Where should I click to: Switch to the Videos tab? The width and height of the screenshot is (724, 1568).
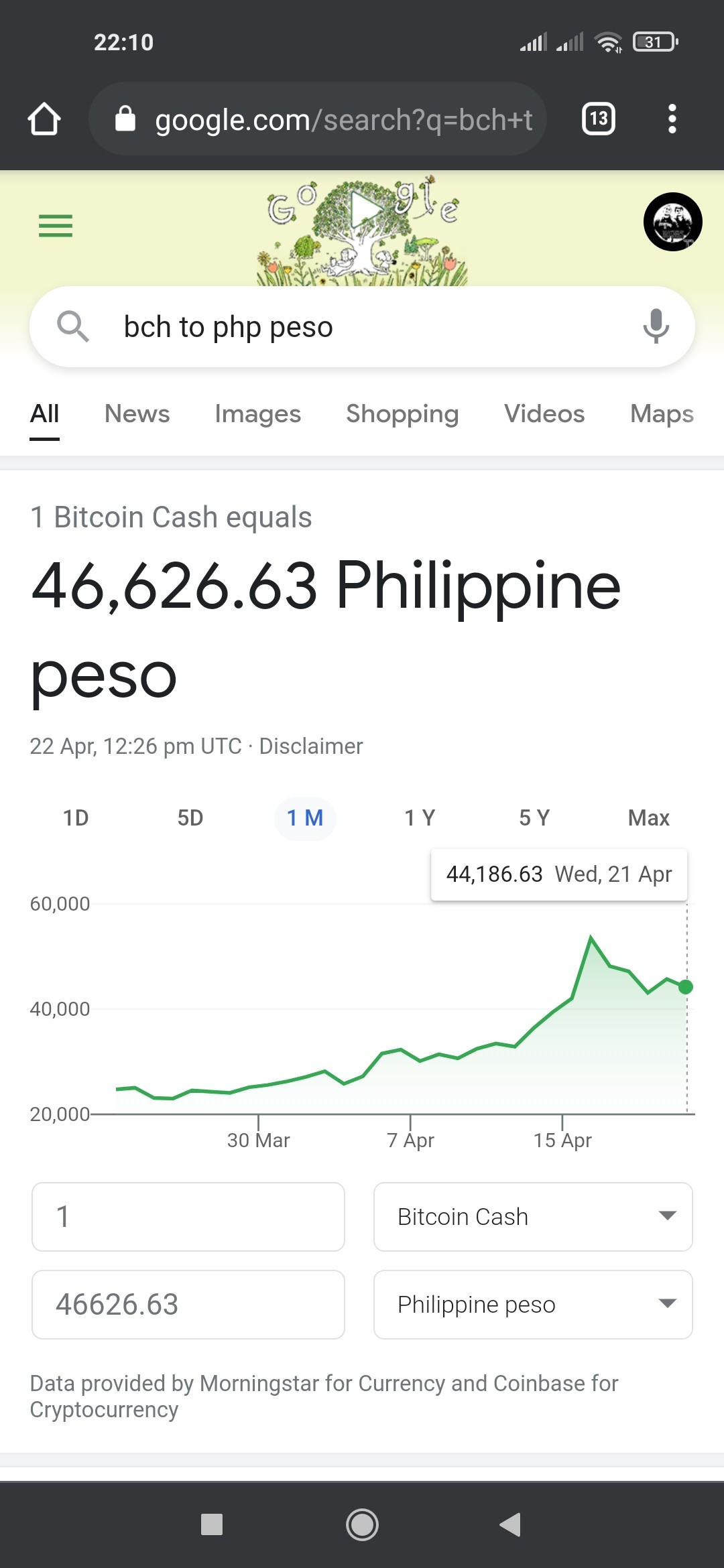(x=544, y=414)
